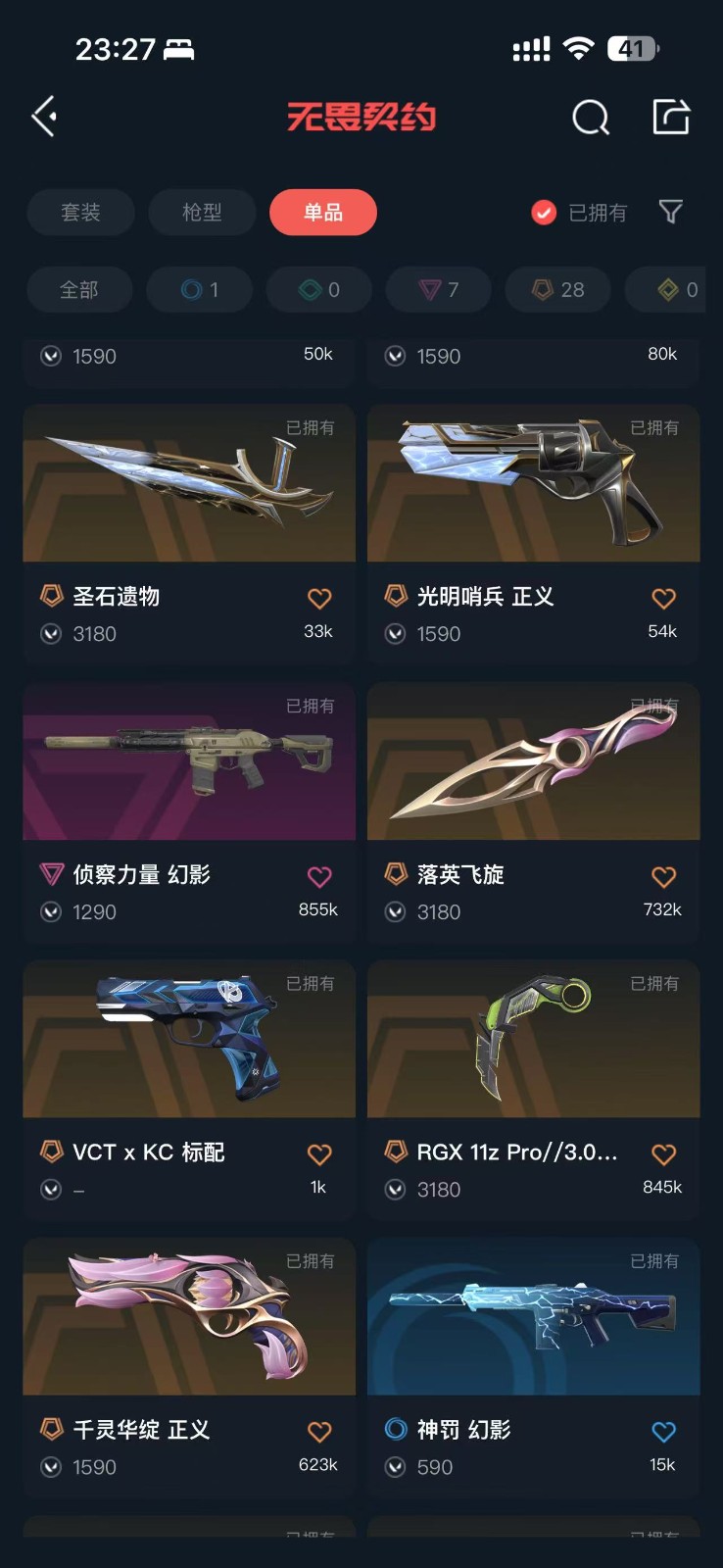Like the 光明哨兵 正义 skin
The height and width of the screenshot is (1568, 723).
point(663,598)
